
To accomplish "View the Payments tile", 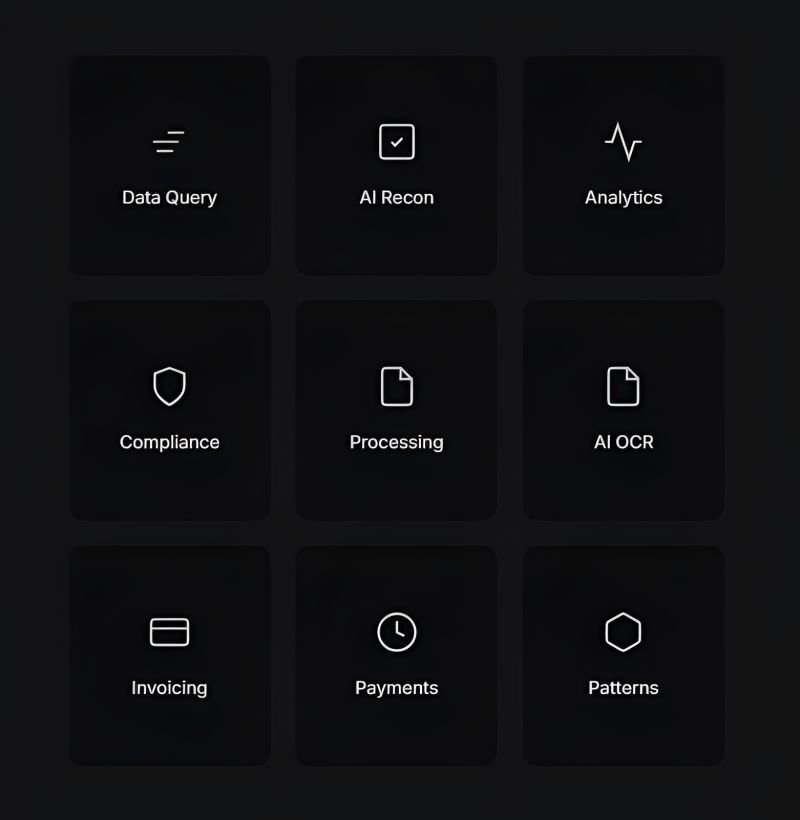I will pyautogui.click(x=396, y=656).
